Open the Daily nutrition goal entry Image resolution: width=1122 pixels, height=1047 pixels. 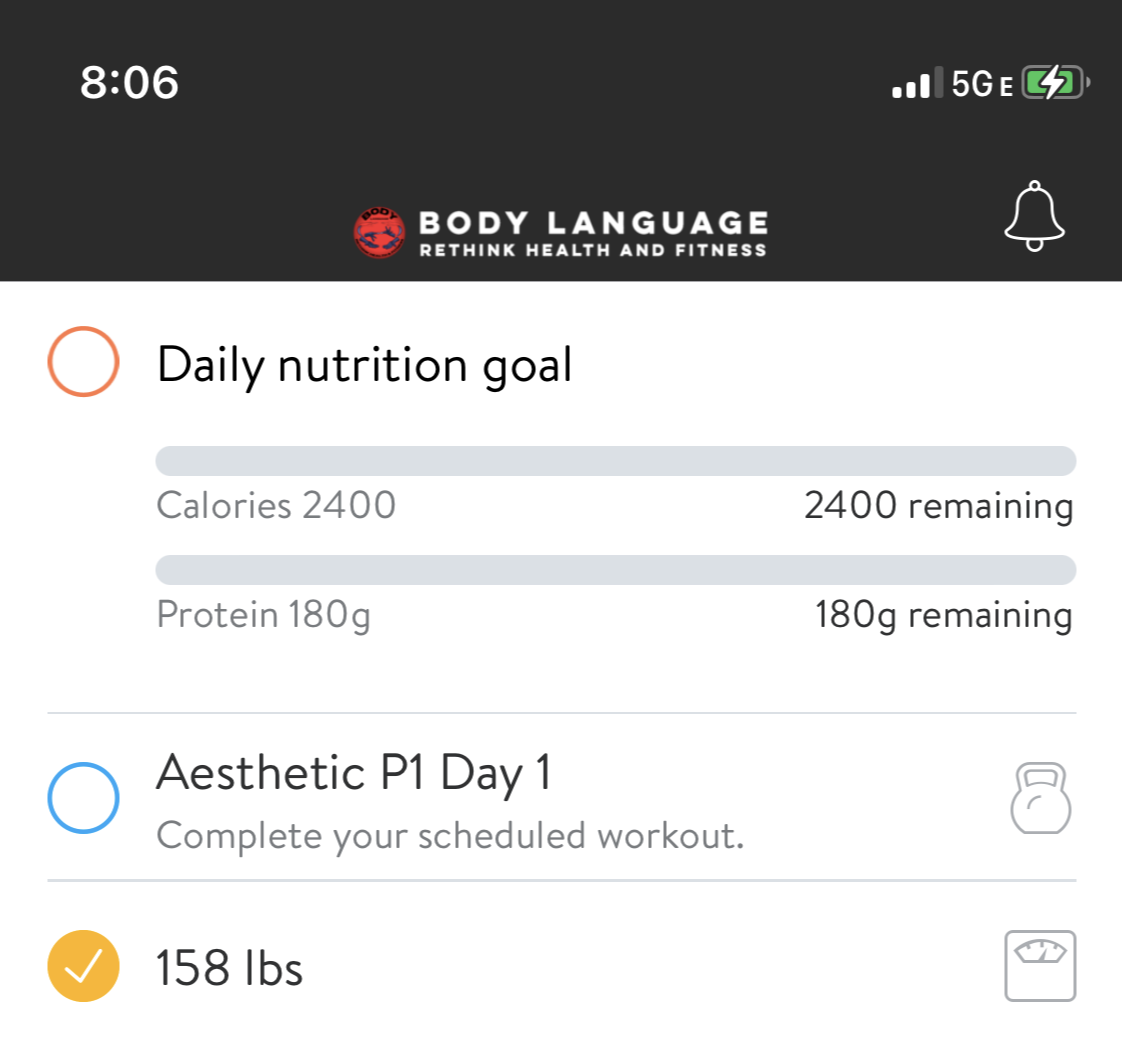click(365, 365)
